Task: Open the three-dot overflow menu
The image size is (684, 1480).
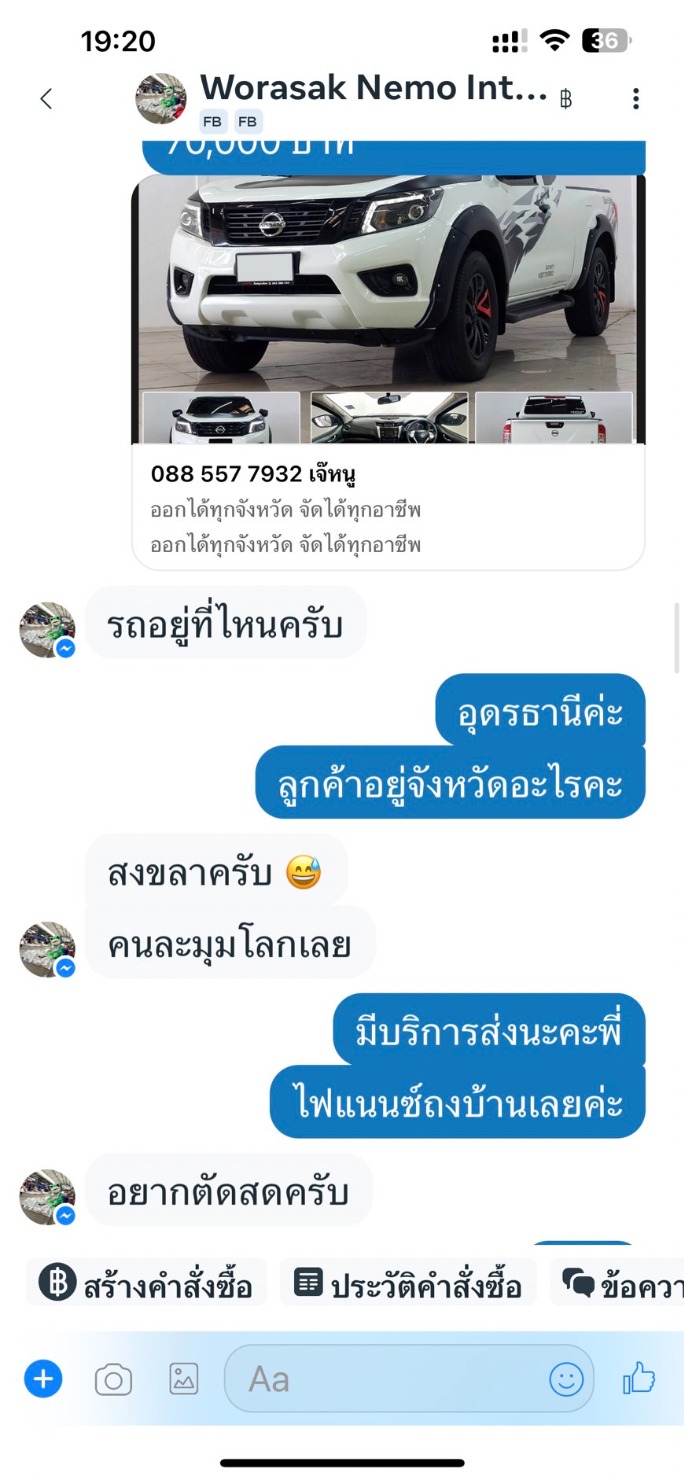Action: click(x=636, y=98)
